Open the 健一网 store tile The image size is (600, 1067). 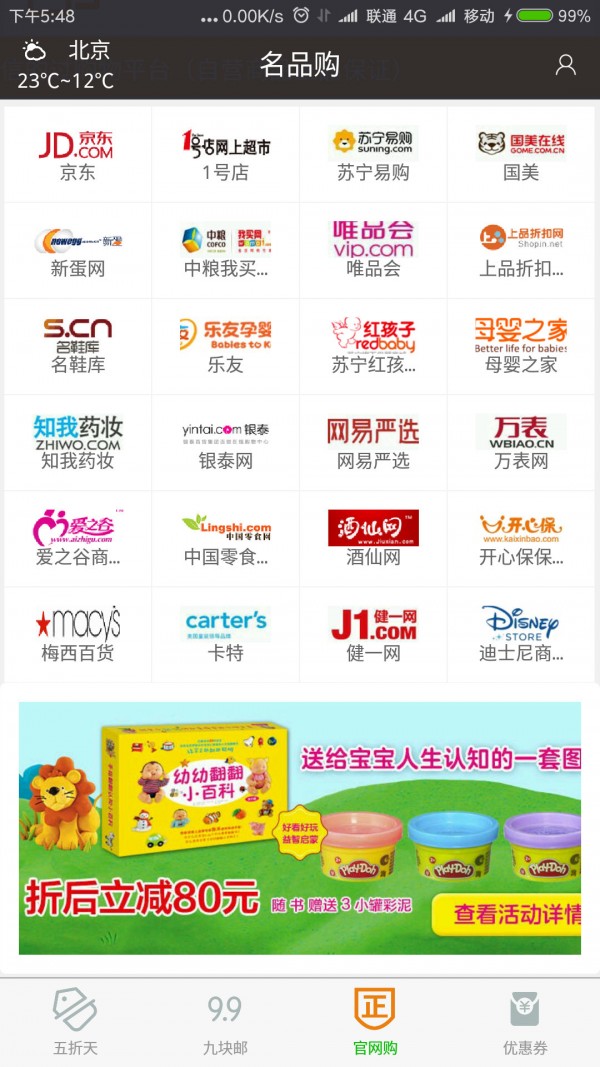click(373, 634)
